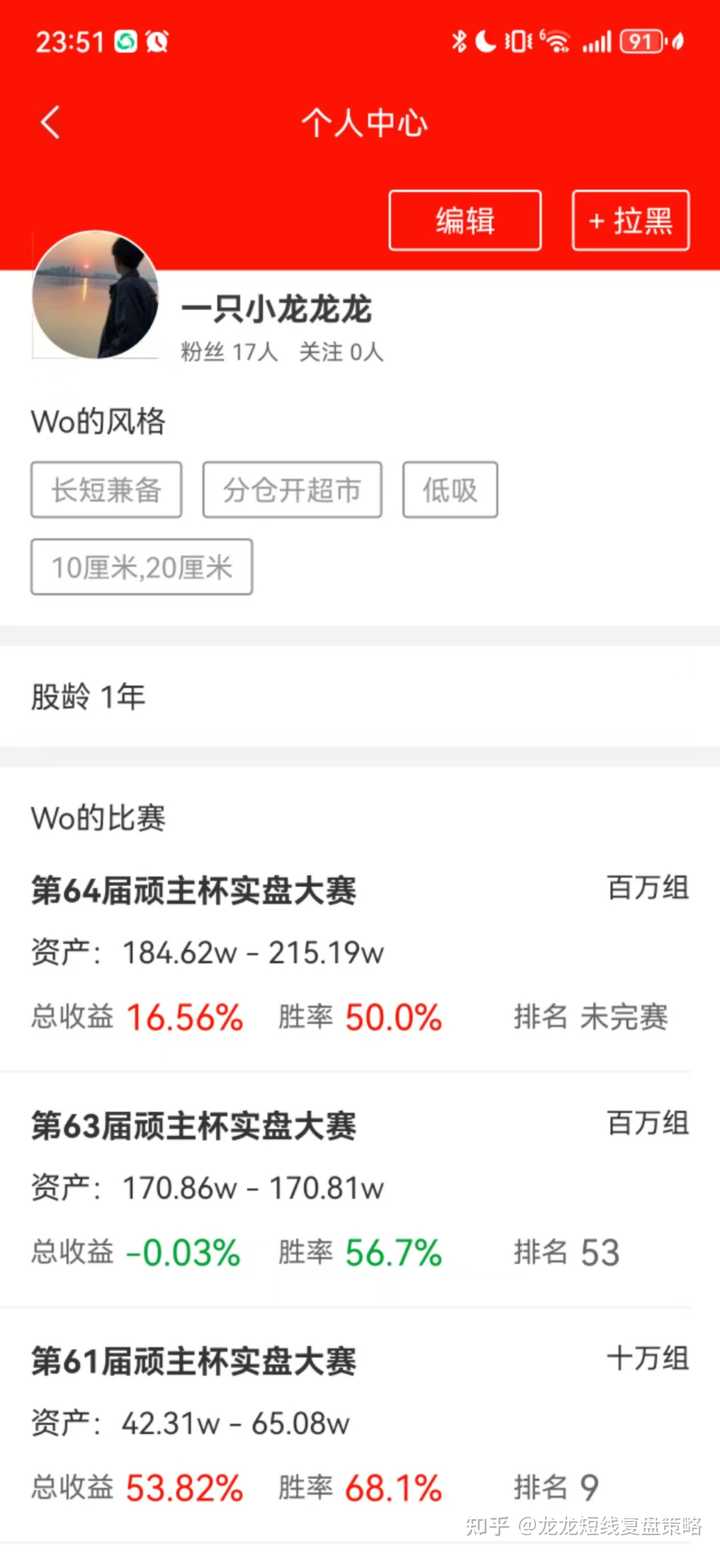720x1554 pixels.
Task: Go back from 个人中心
Action: pyautogui.click(x=50, y=123)
